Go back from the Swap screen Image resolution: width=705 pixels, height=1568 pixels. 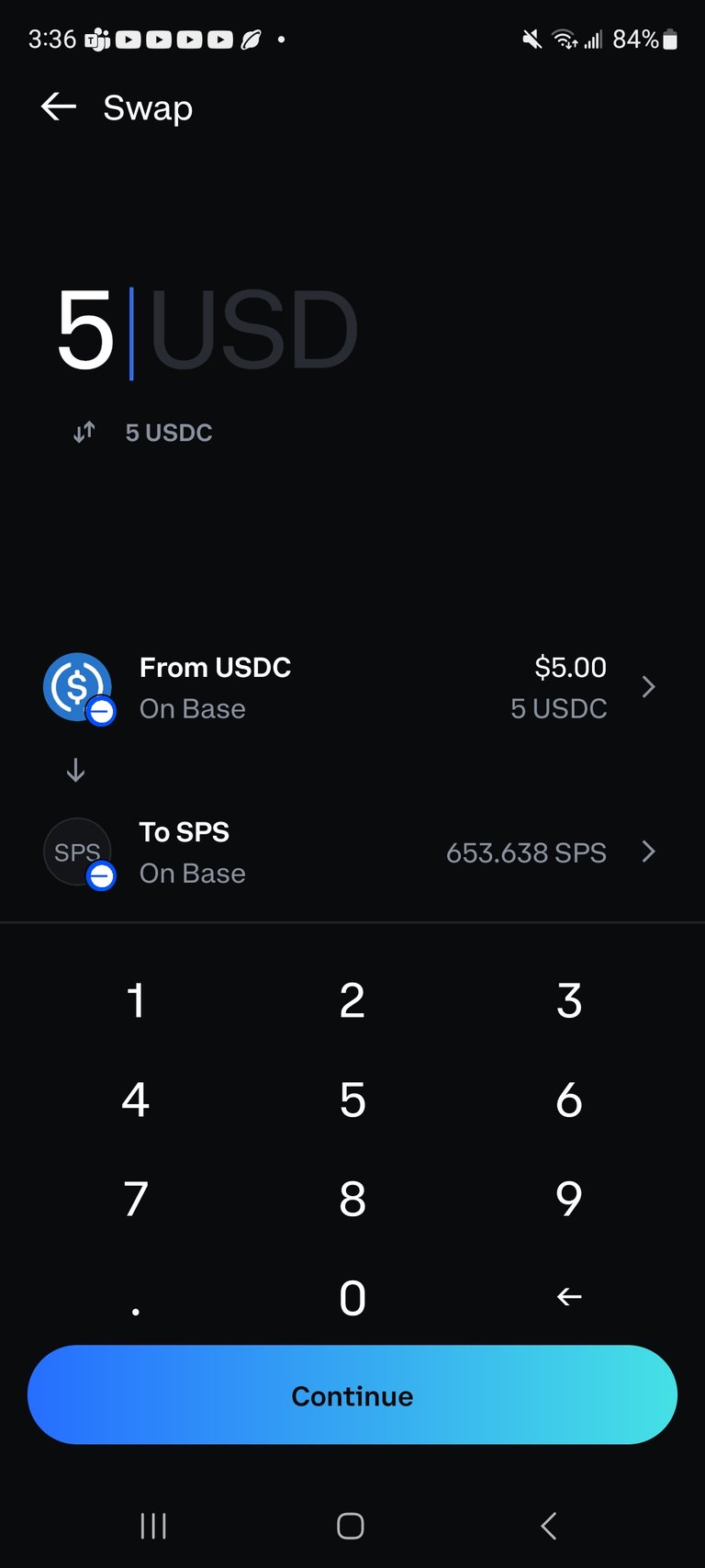(x=58, y=107)
